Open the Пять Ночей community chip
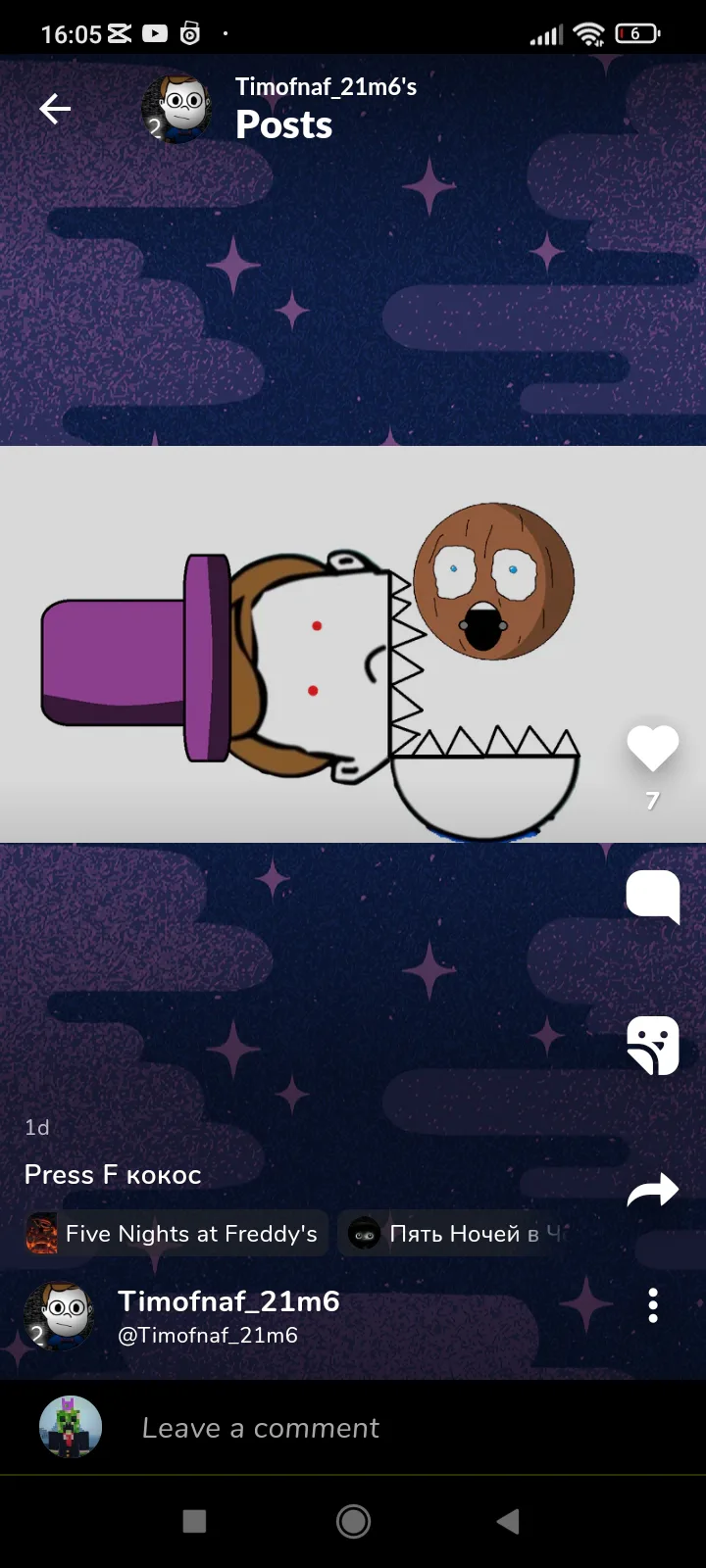 click(455, 1234)
